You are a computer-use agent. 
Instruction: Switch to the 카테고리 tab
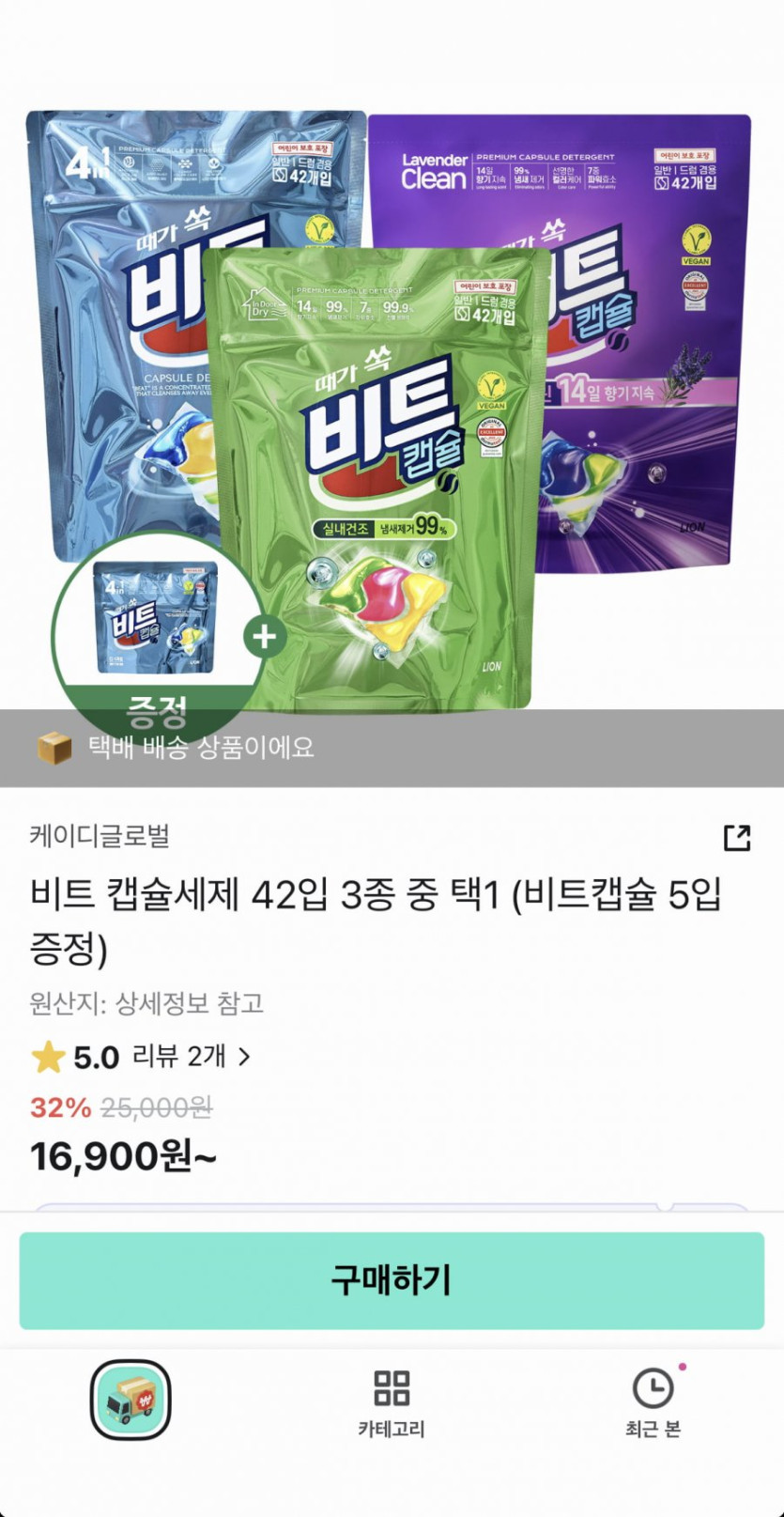click(392, 1403)
